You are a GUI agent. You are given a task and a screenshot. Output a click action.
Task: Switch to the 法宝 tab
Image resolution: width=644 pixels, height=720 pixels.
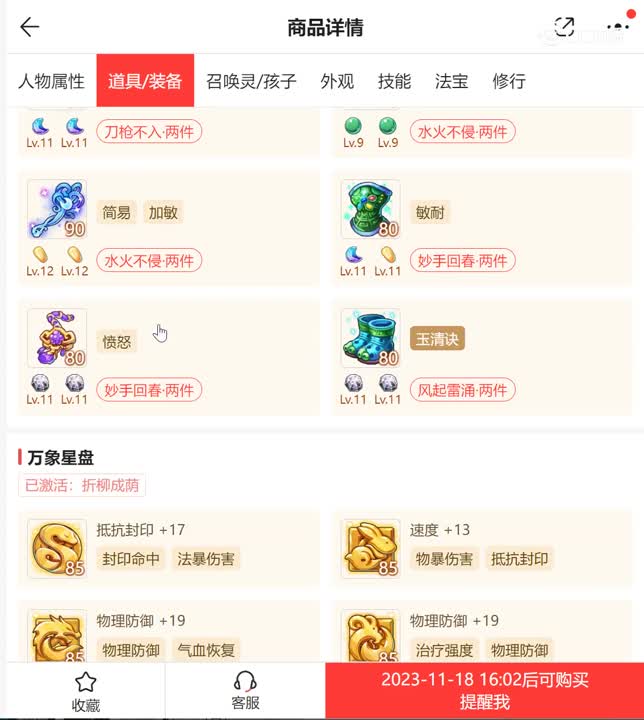click(x=451, y=81)
